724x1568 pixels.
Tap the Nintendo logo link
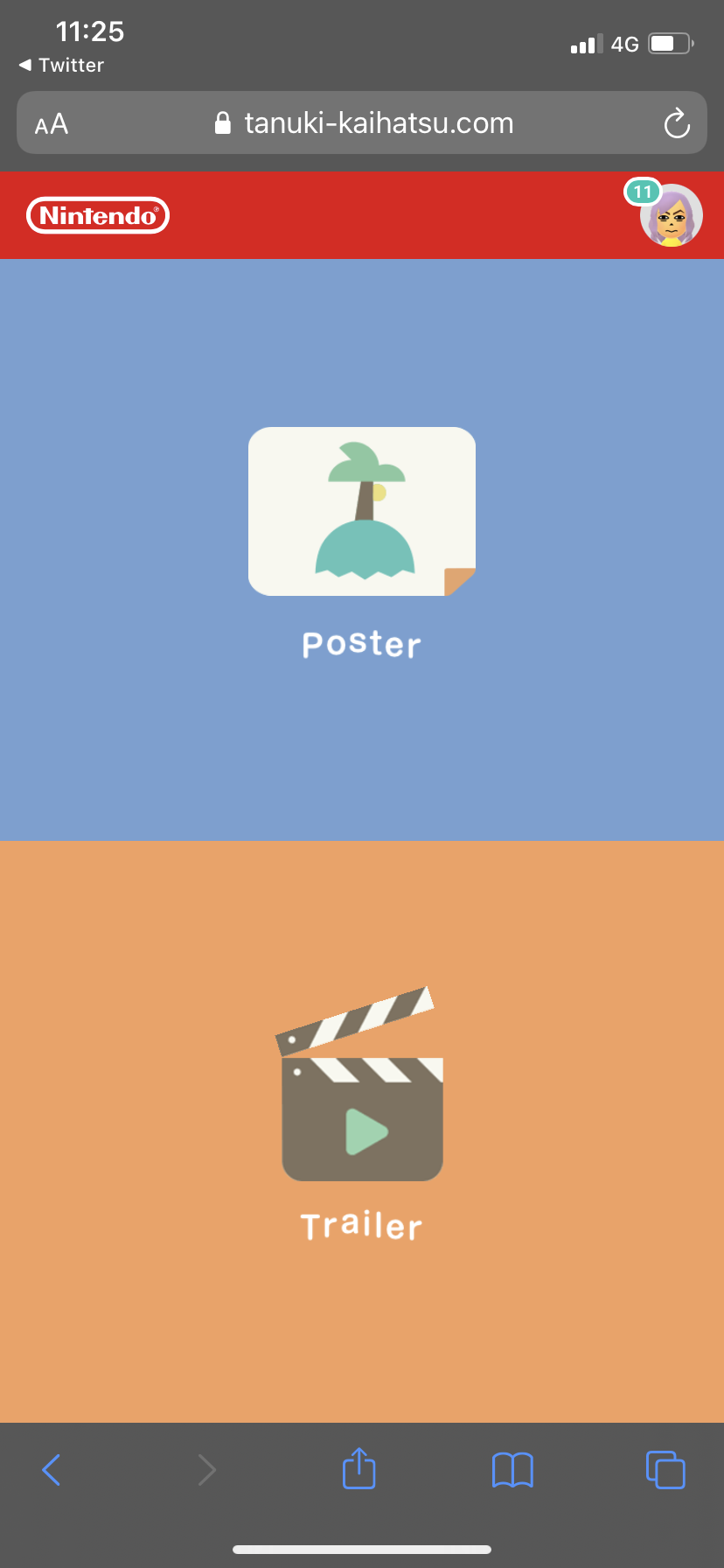[98, 215]
